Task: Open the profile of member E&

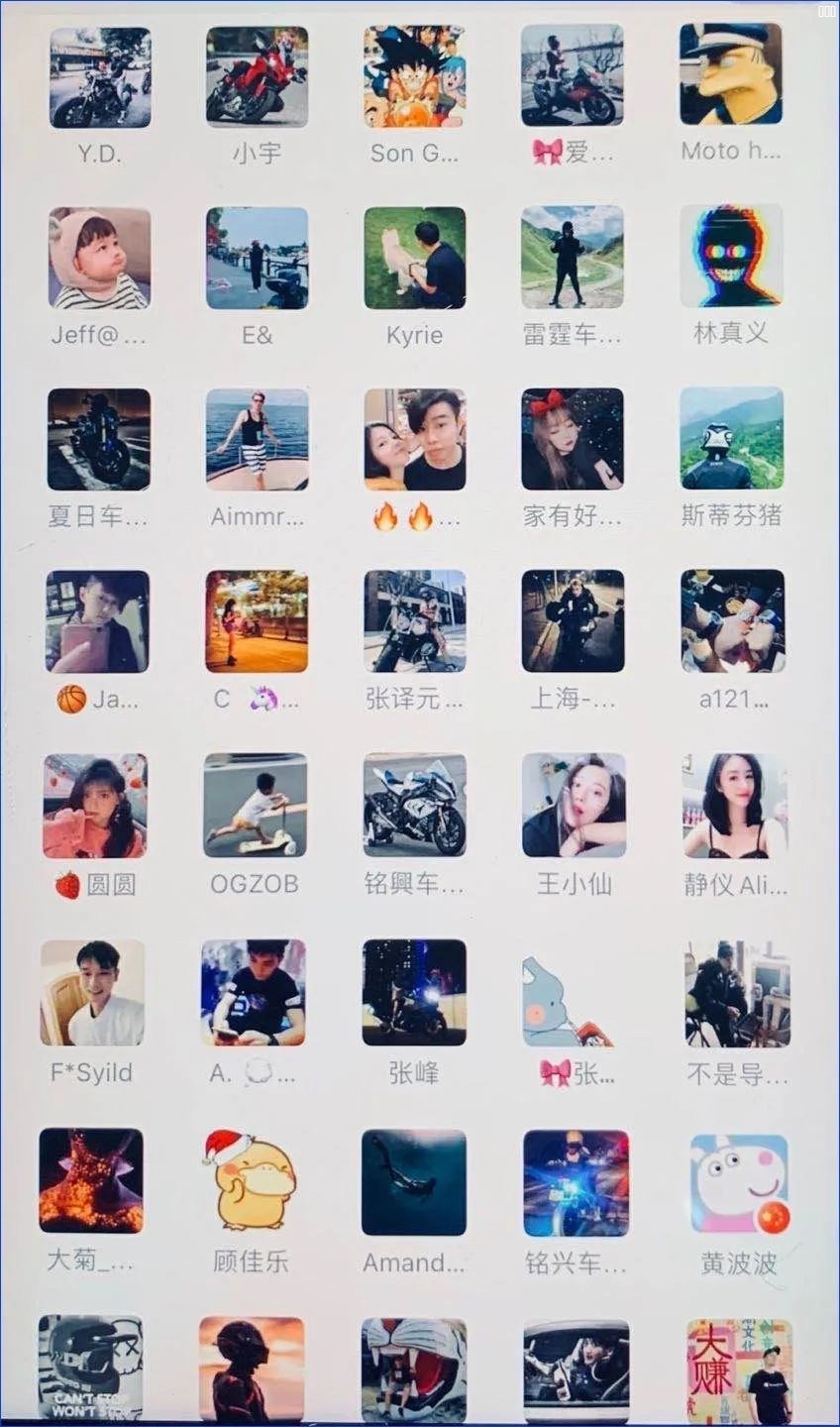Action: point(257,258)
